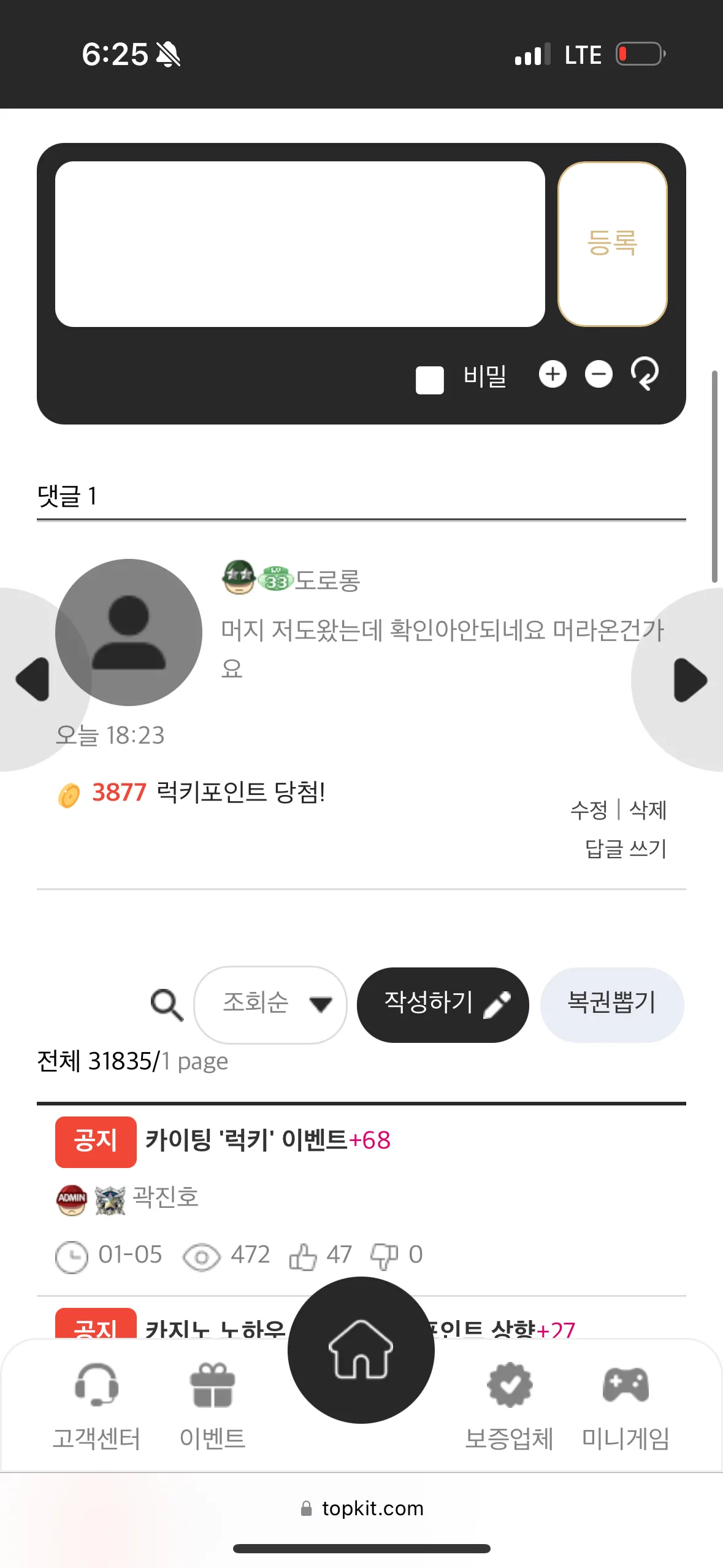This screenshot has height=1568, width=723.
Task: Reset comment box size with refresh icon
Action: tap(645, 374)
